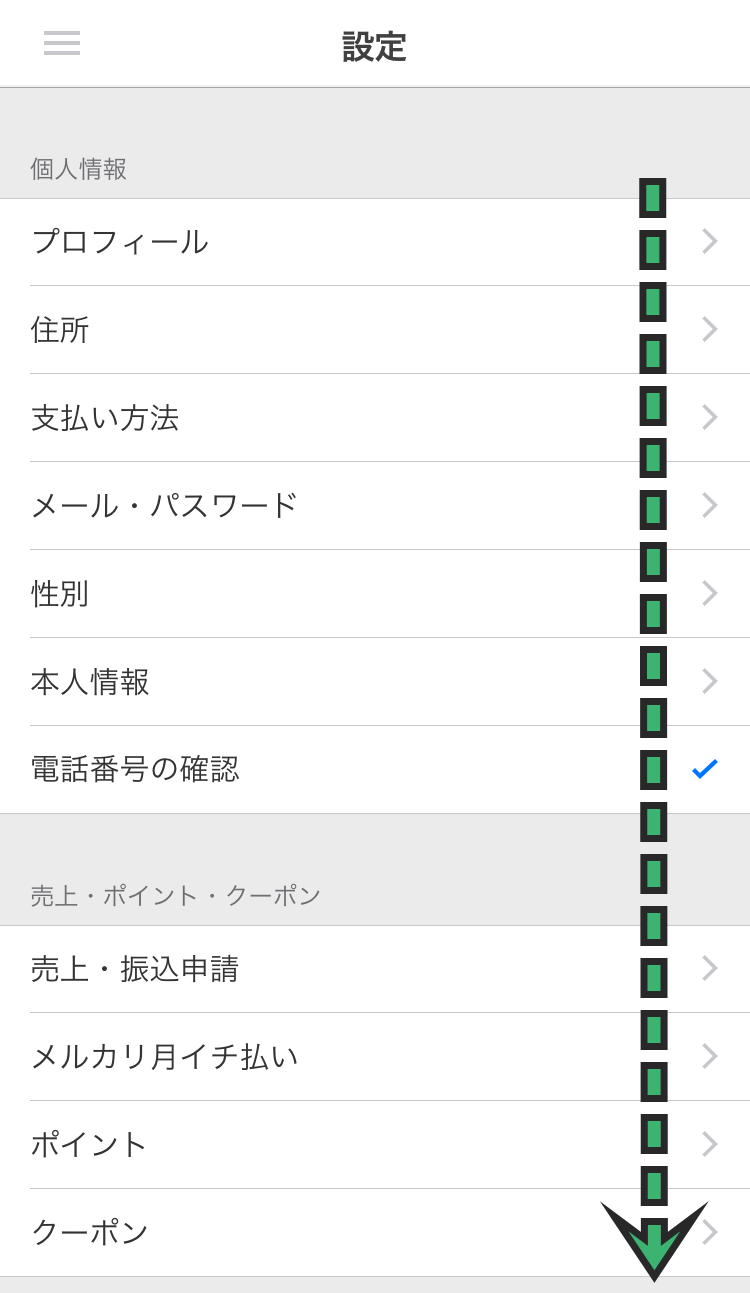Screen dimensions: 750x1293
Task: Open the navigation menu via the hamburger icon
Action: pyautogui.click(x=61, y=43)
